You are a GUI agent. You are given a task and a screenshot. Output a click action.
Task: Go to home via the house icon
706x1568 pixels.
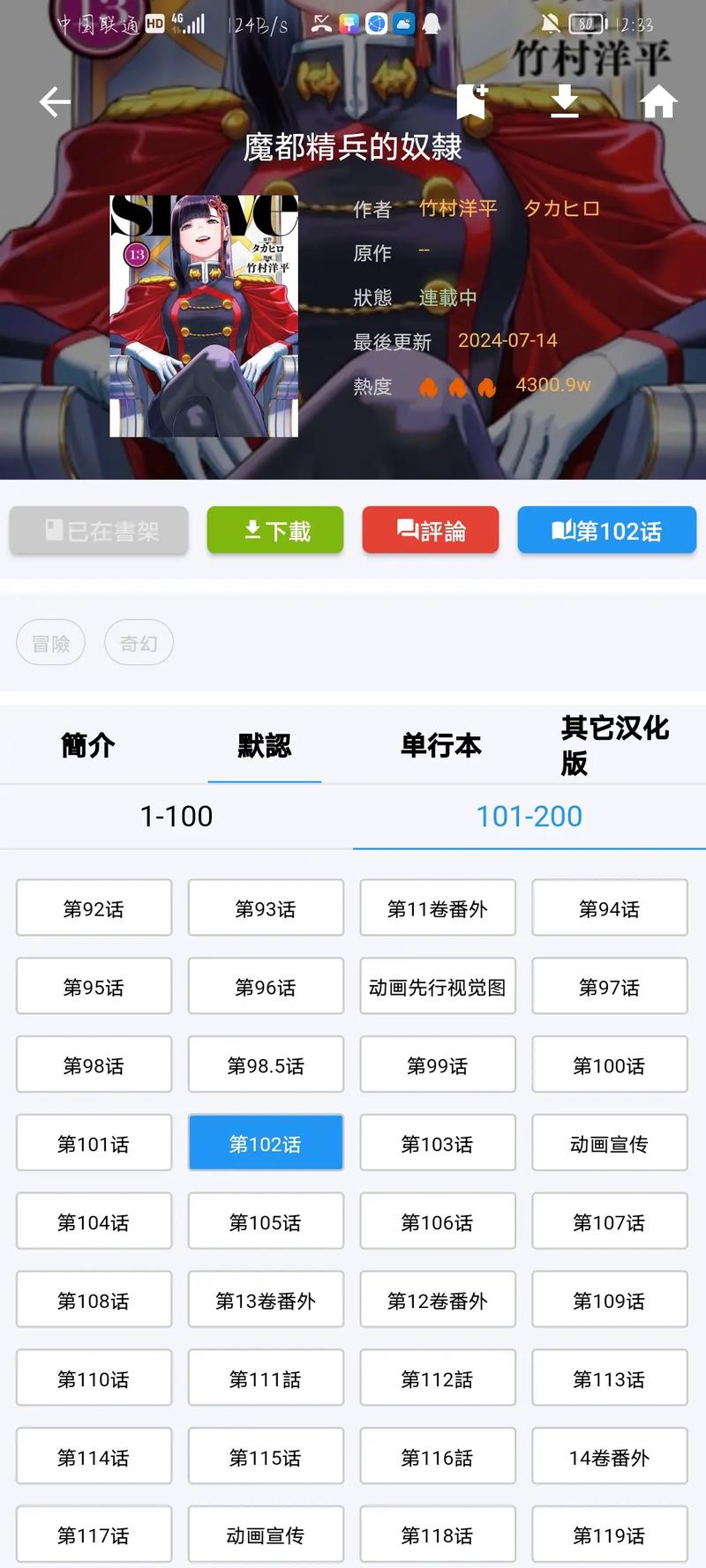[x=659, y=101]
